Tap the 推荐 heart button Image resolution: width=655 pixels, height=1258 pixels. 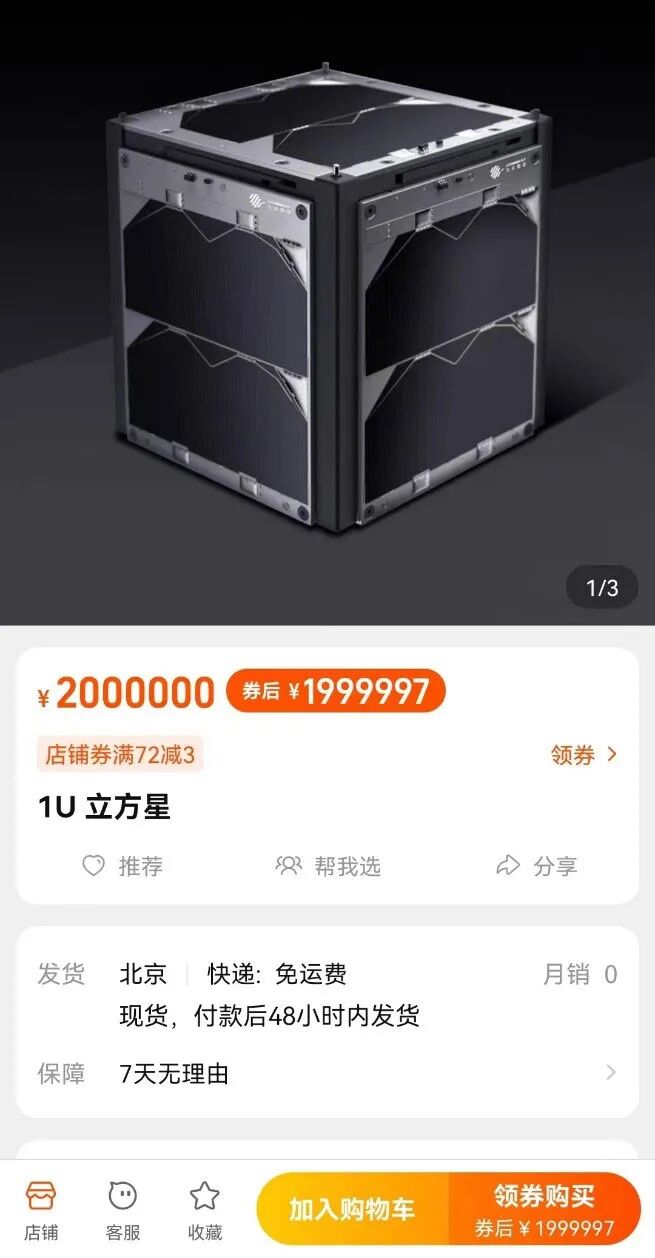(x=122, y=866)
